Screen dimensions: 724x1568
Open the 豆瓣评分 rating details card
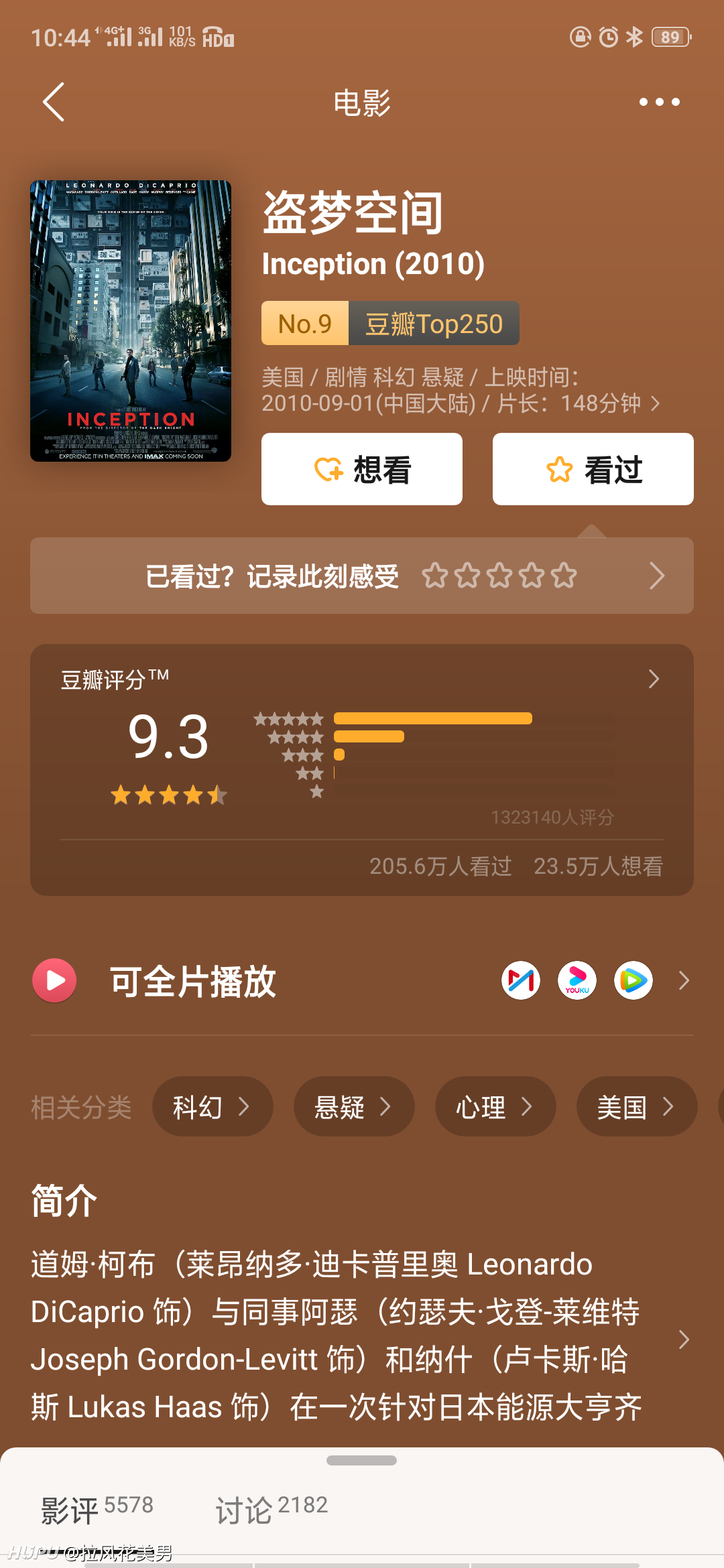point(362,770)
